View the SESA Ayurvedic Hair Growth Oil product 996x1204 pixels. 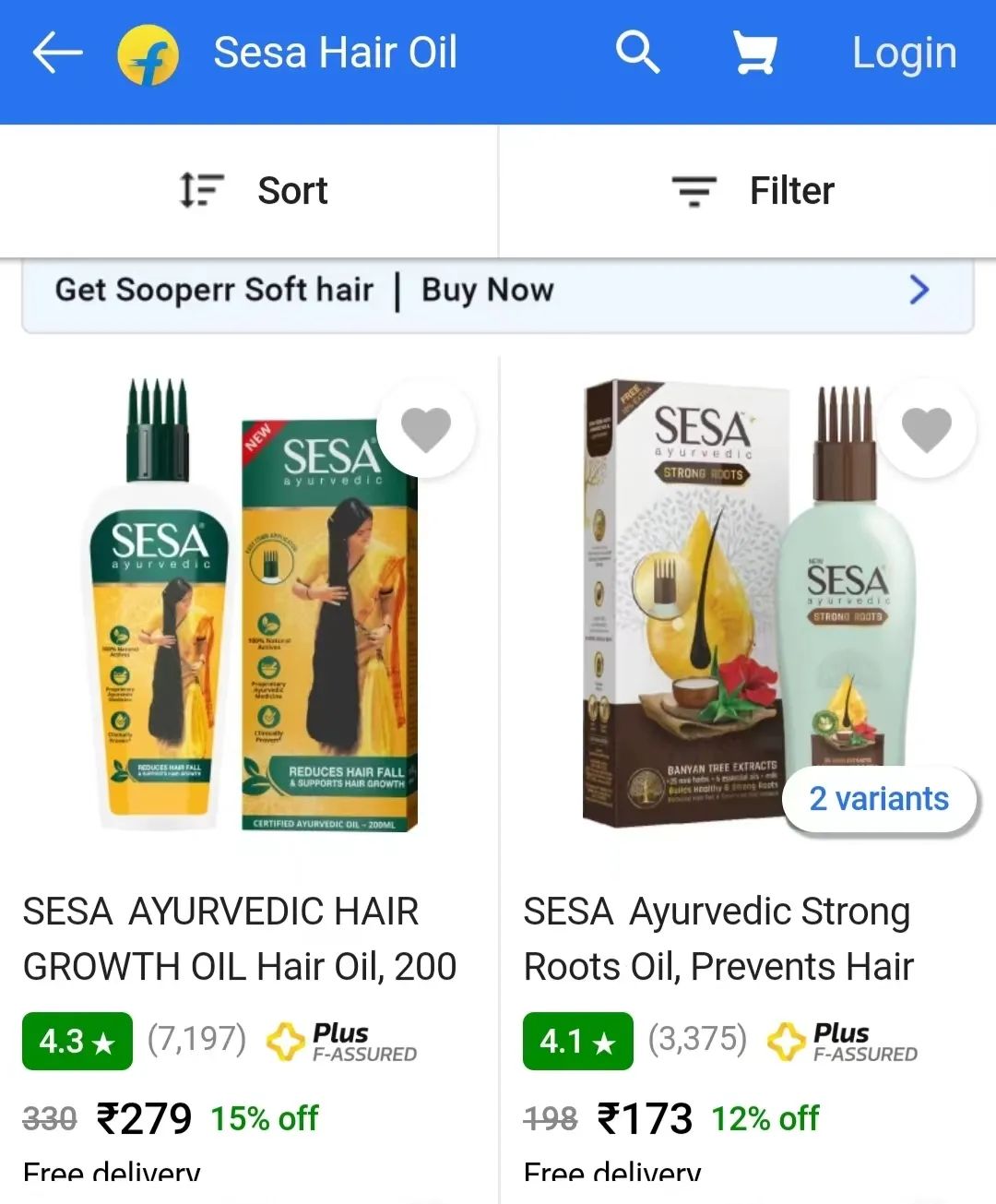click(240, 938)
